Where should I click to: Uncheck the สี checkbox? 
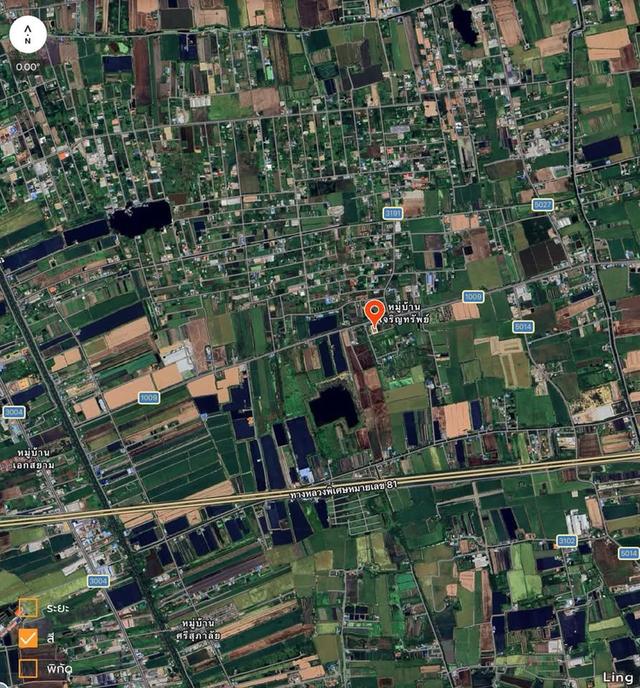29,637
